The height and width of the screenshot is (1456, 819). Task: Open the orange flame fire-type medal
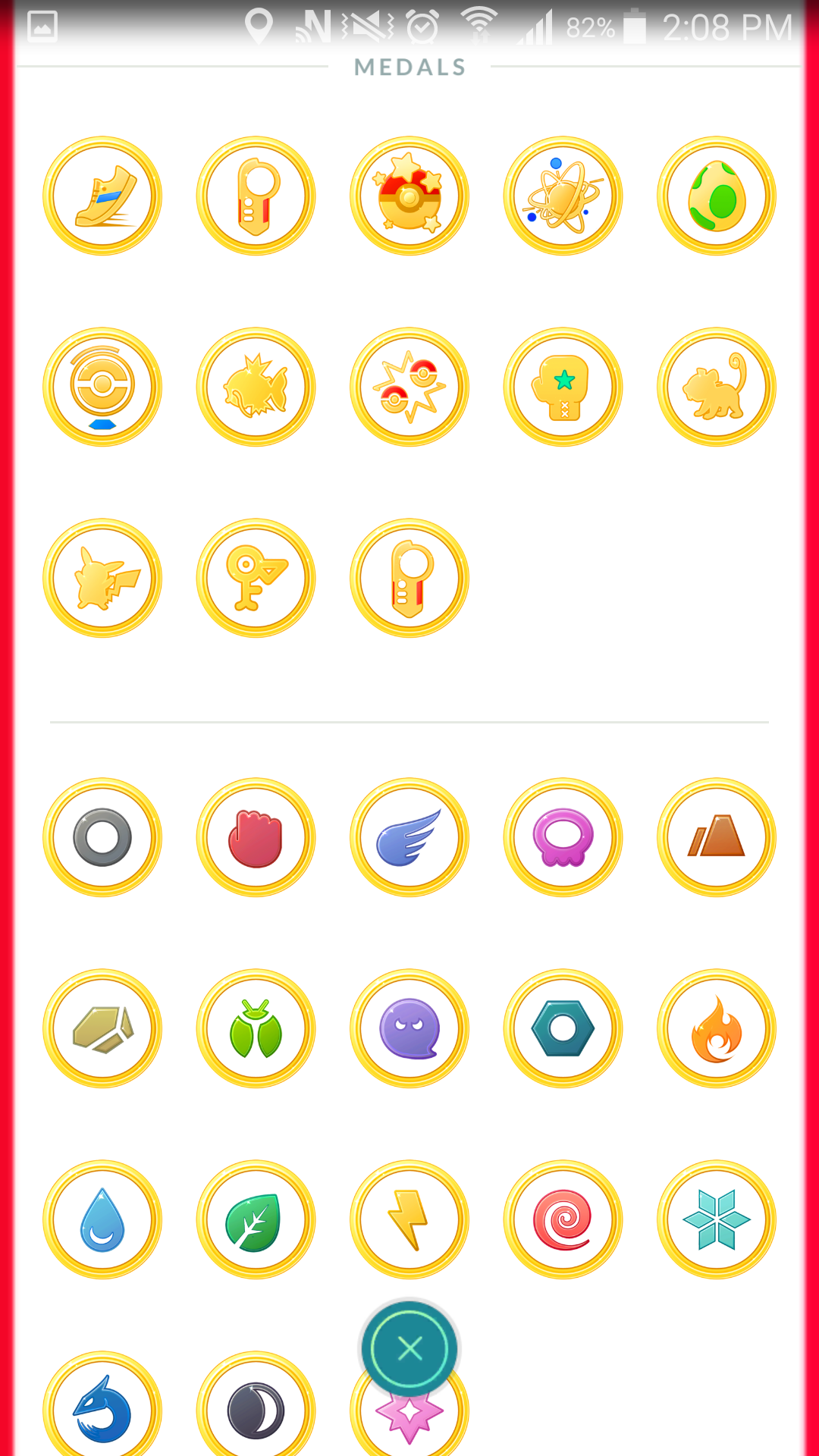pos(717,1028)
